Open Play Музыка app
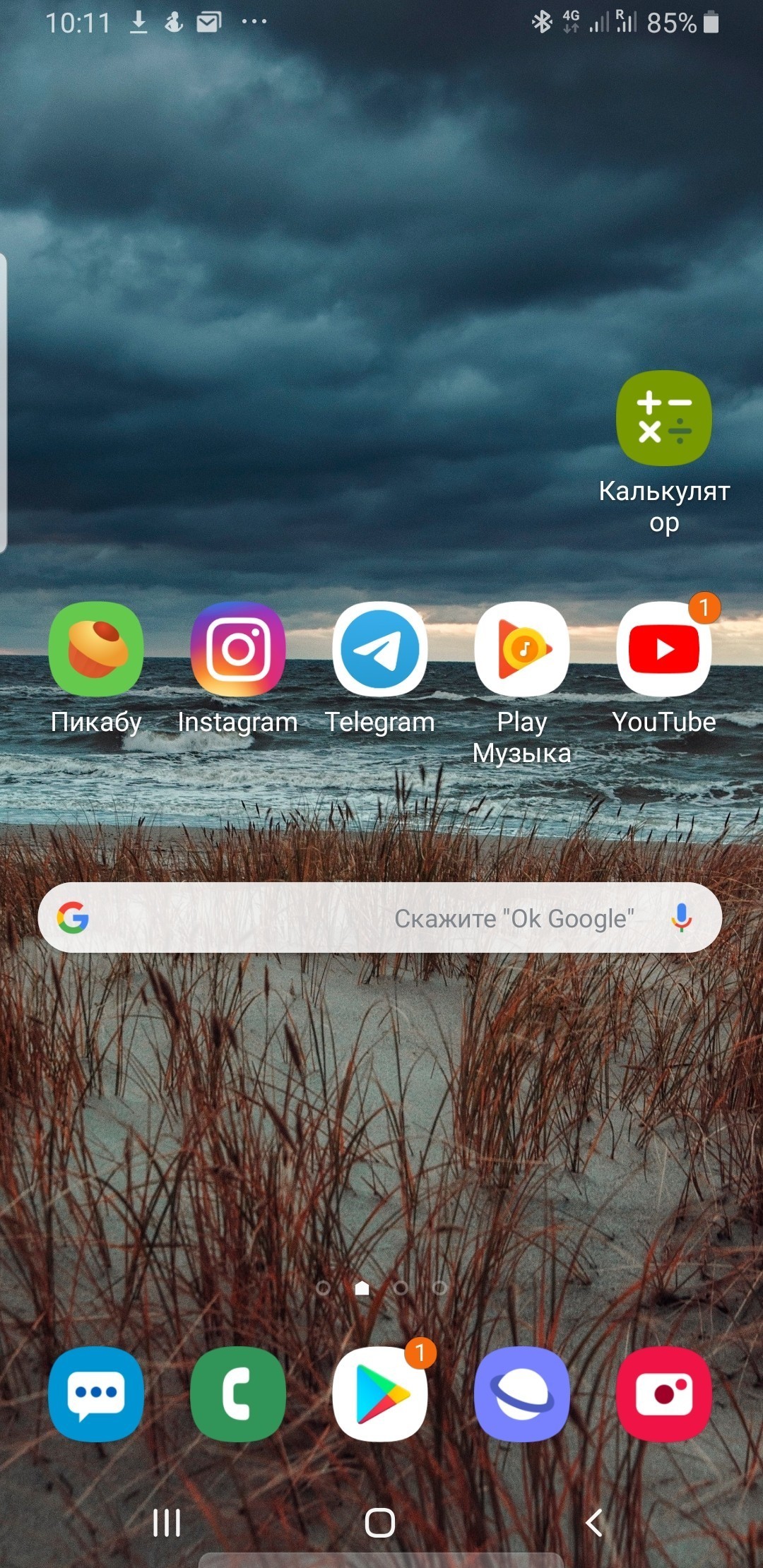This screenshot has width=763, height=1568. point(522,648)
